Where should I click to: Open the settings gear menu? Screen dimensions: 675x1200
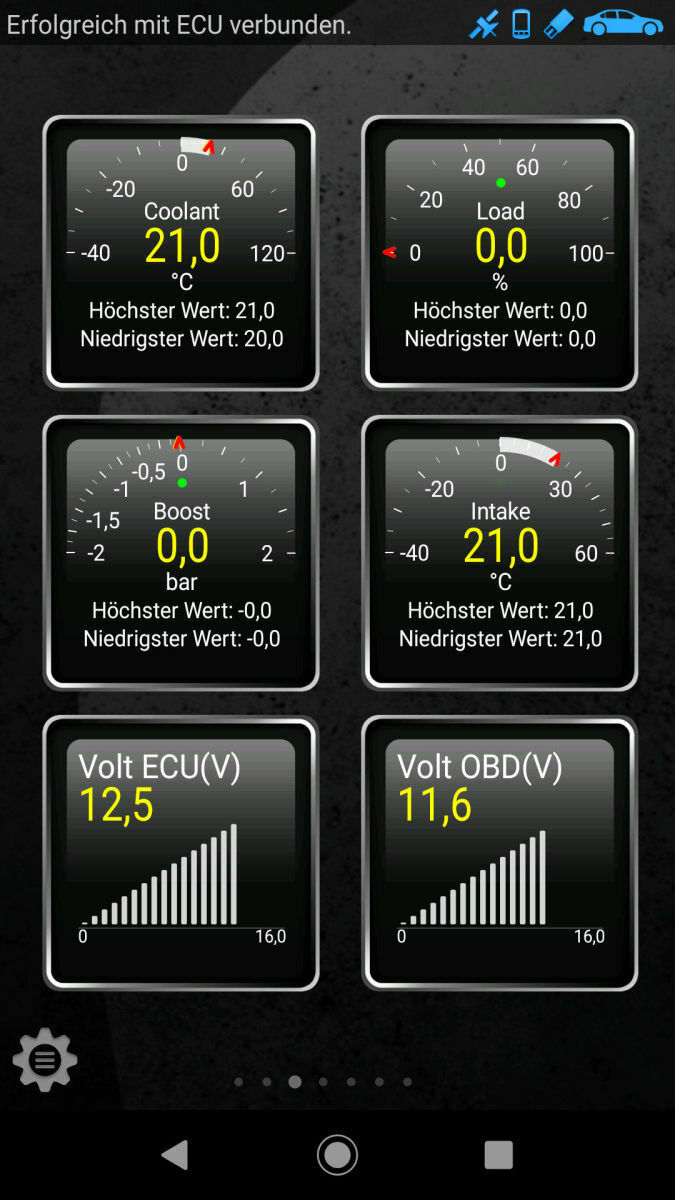[45, 1059]
